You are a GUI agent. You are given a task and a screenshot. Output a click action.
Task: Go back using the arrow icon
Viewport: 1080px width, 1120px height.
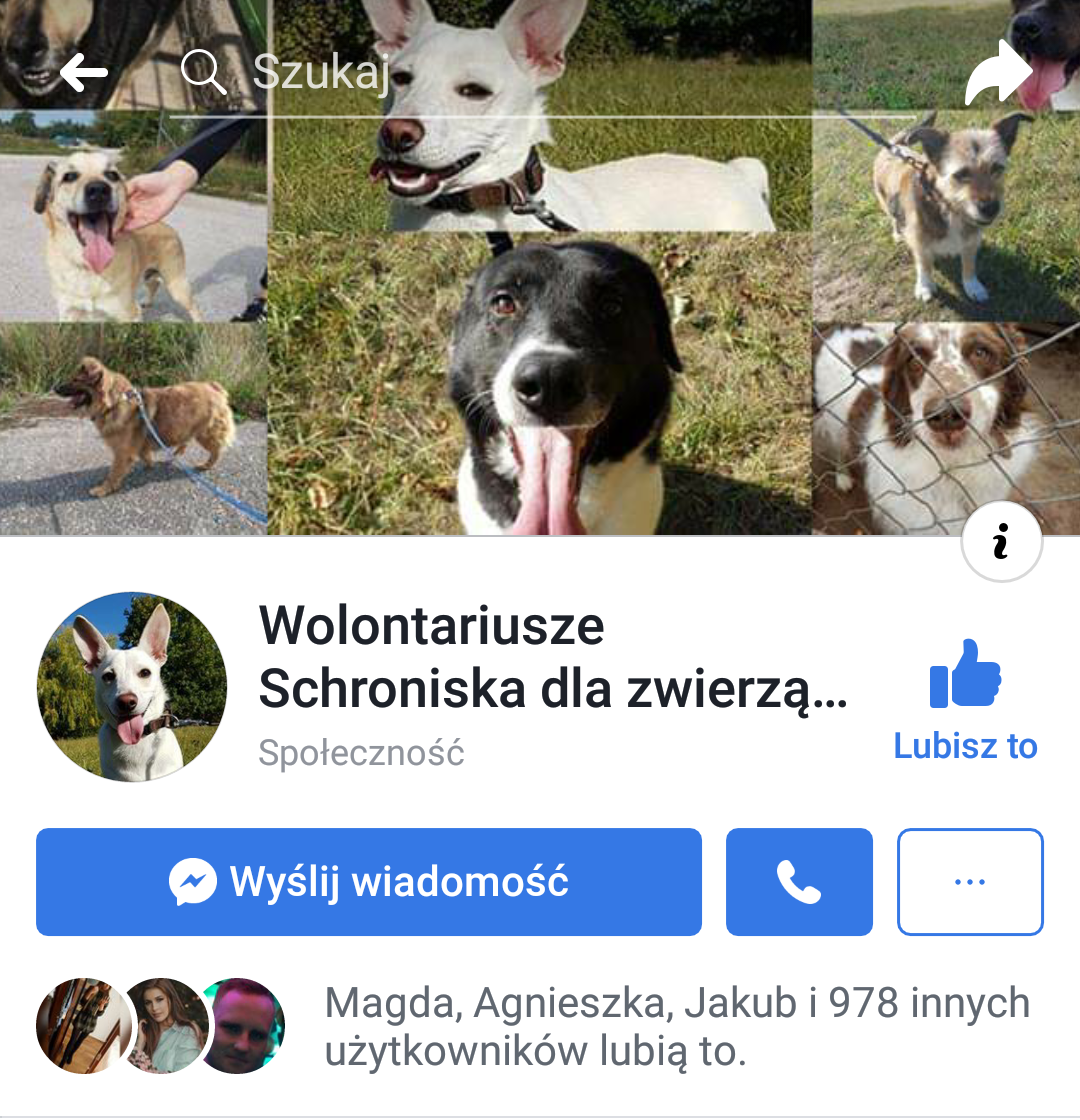(84, 73)
